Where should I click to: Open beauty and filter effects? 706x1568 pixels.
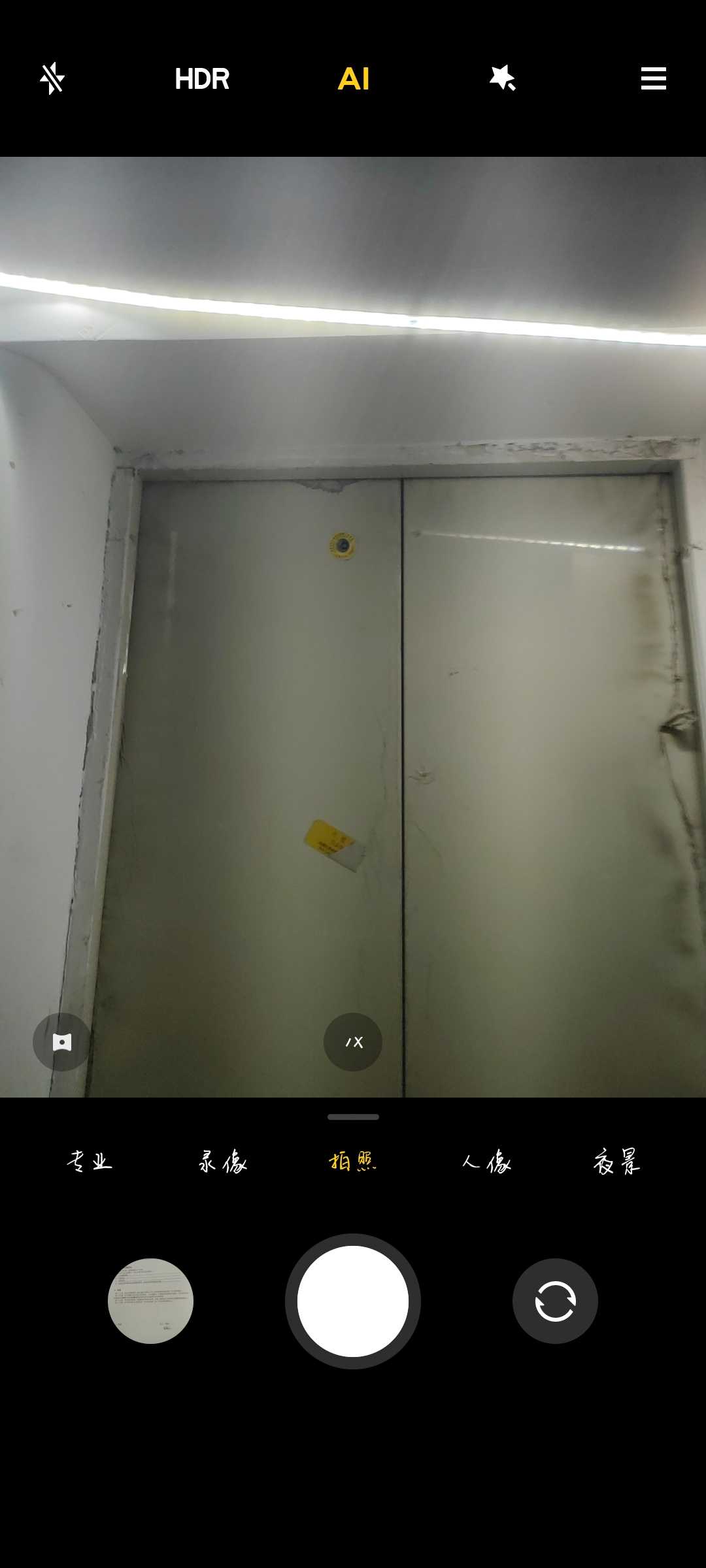tap(503, 78)
